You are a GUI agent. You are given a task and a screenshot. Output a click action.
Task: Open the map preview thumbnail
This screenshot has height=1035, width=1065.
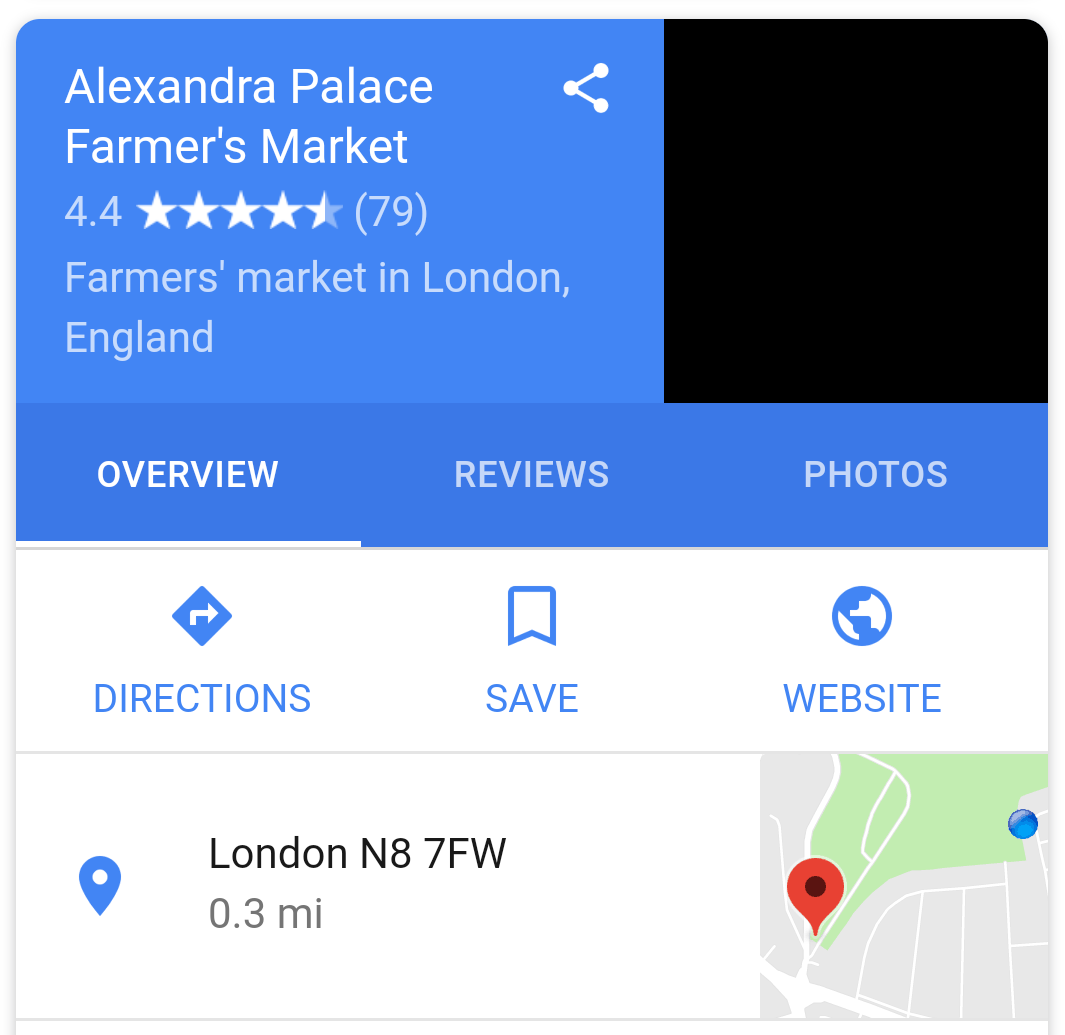903,886
